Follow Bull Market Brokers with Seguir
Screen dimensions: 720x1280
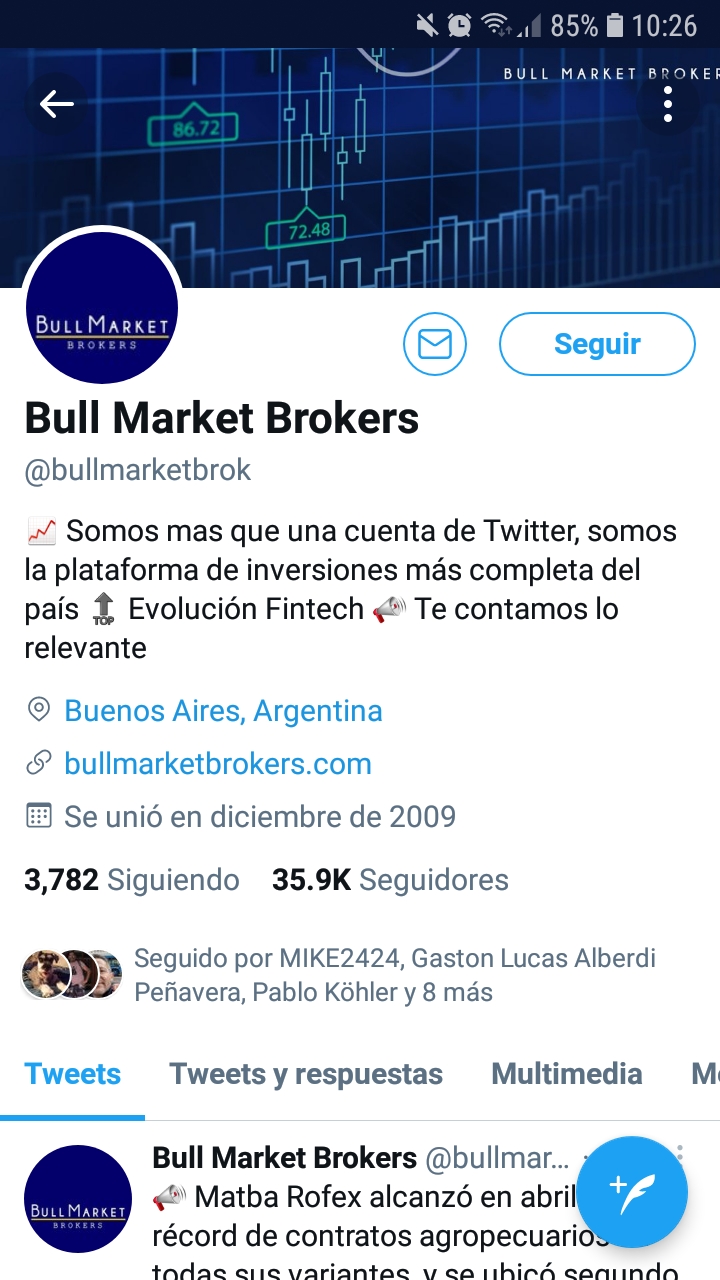pyautogui.click(x=596, y=344)
